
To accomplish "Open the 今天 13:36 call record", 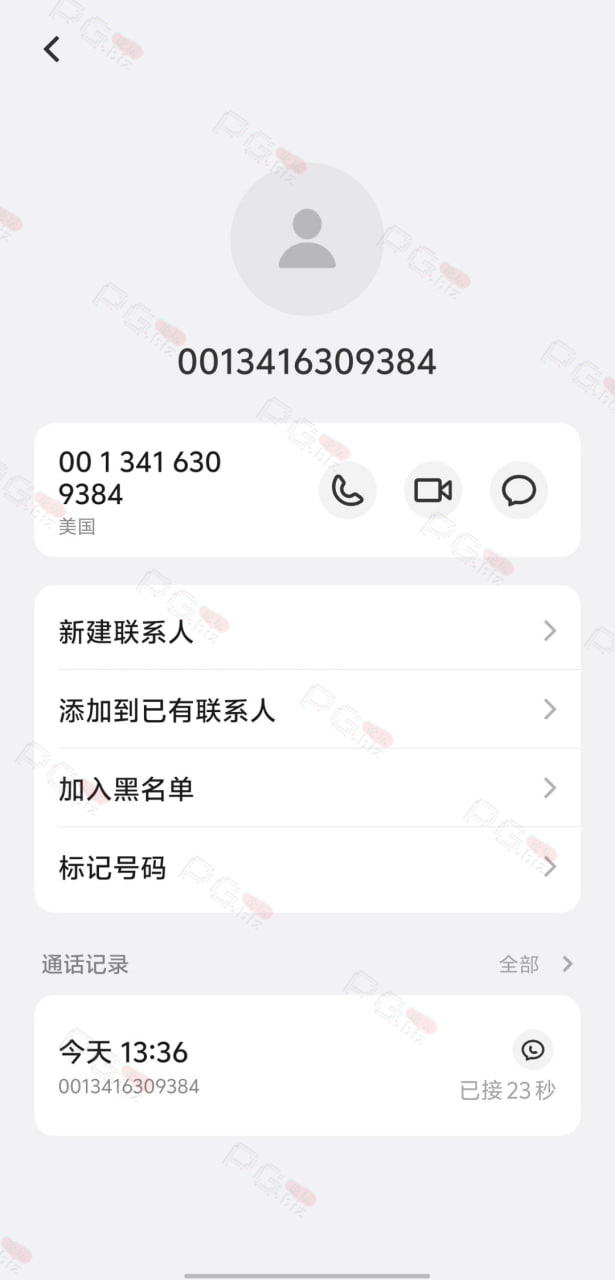I will coord(307,1065).
